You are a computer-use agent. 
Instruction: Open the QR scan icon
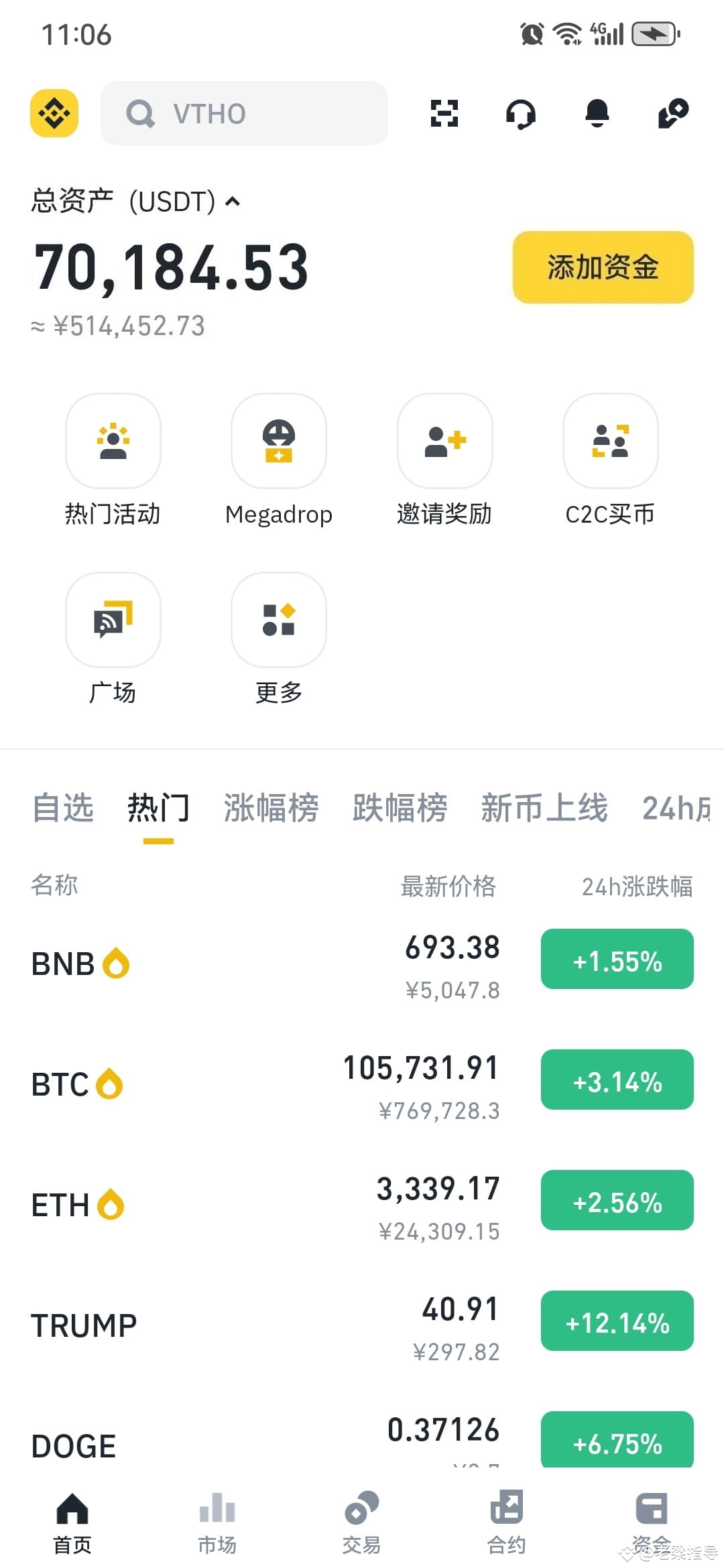pos(444,113)
